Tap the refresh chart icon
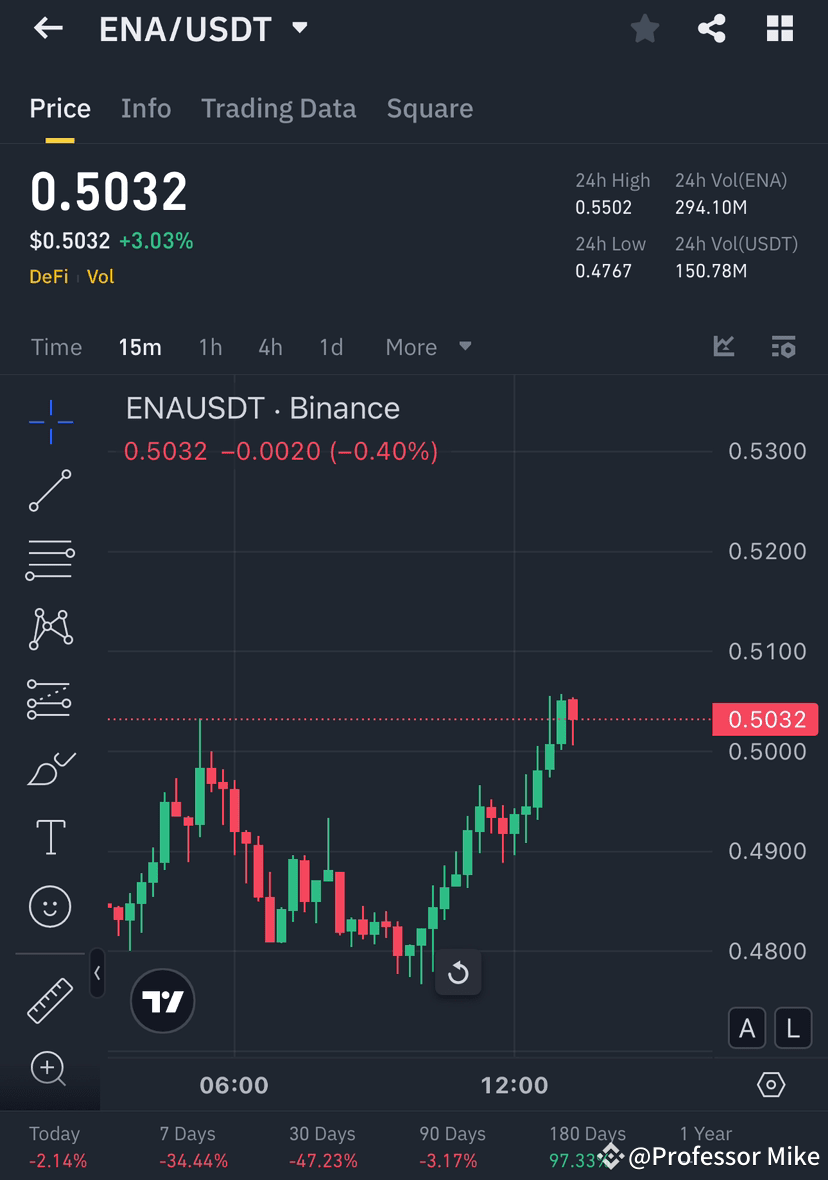This screenshot has height=1180, width=828. (x=458, y=971)
